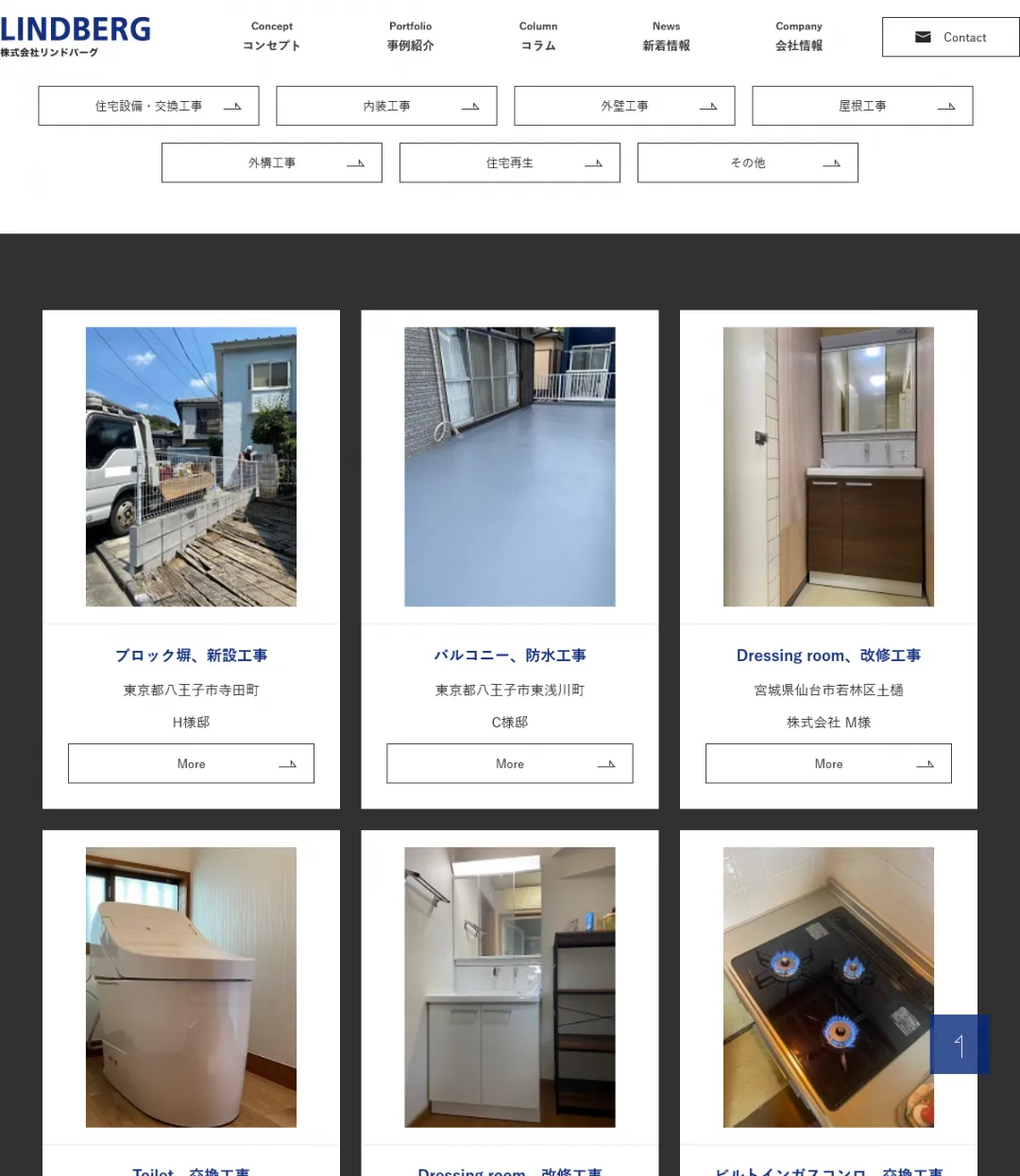Go to the Concept コンセプト page
Image resolution: width=1020 pixels, height=1176 pixels.
pos(272,36)
